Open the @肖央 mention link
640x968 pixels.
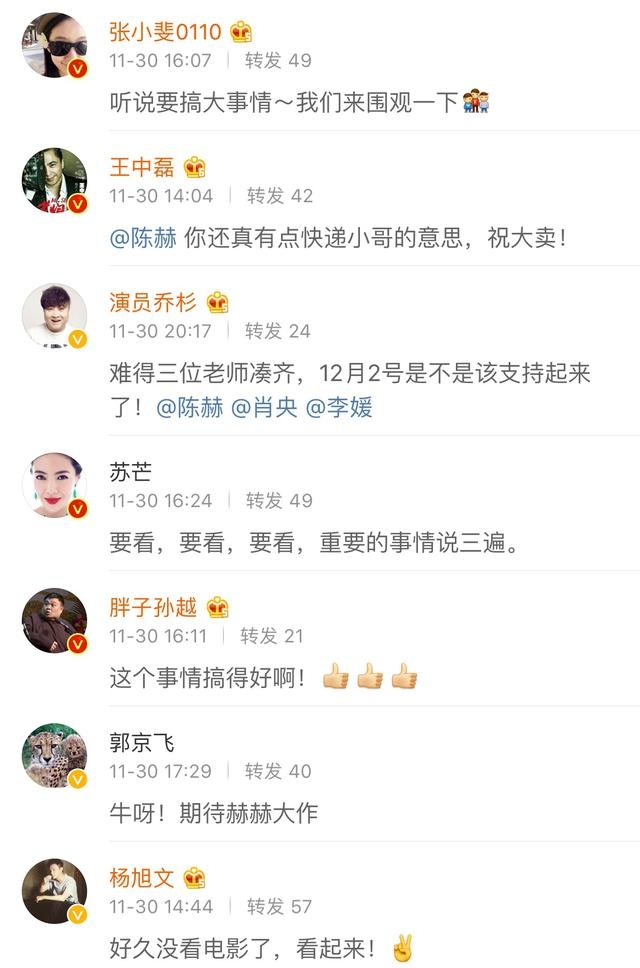pyautogui.click(x=264, y=408)
